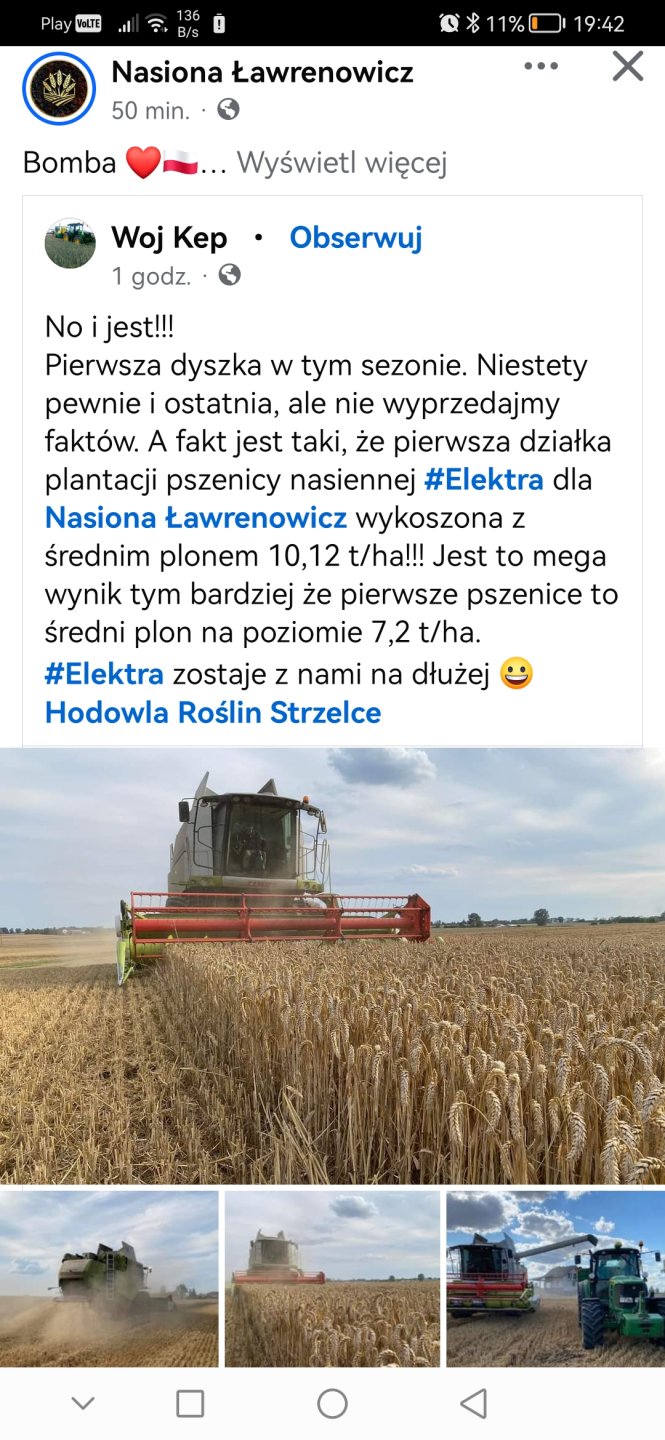Expand the post with Wyświetl więcej
Viewport: 665px width, 1440px height.
pos(341,162)
